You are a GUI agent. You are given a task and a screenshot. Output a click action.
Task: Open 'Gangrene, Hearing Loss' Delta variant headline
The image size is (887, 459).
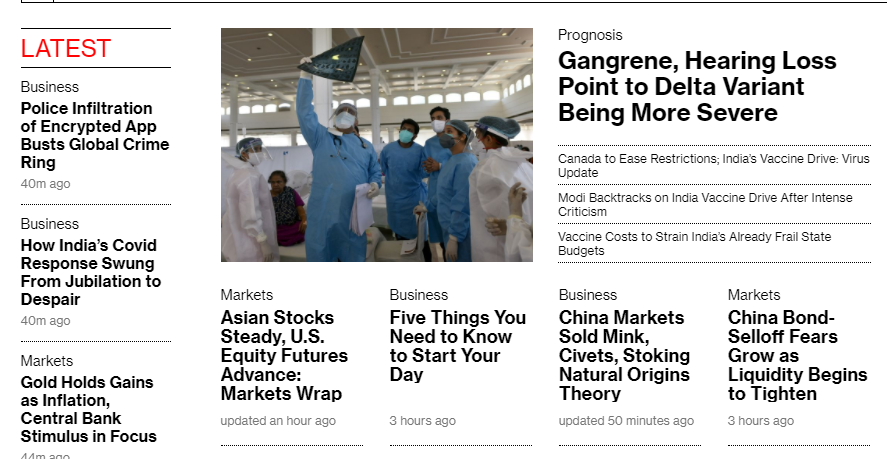pos(697,87)
